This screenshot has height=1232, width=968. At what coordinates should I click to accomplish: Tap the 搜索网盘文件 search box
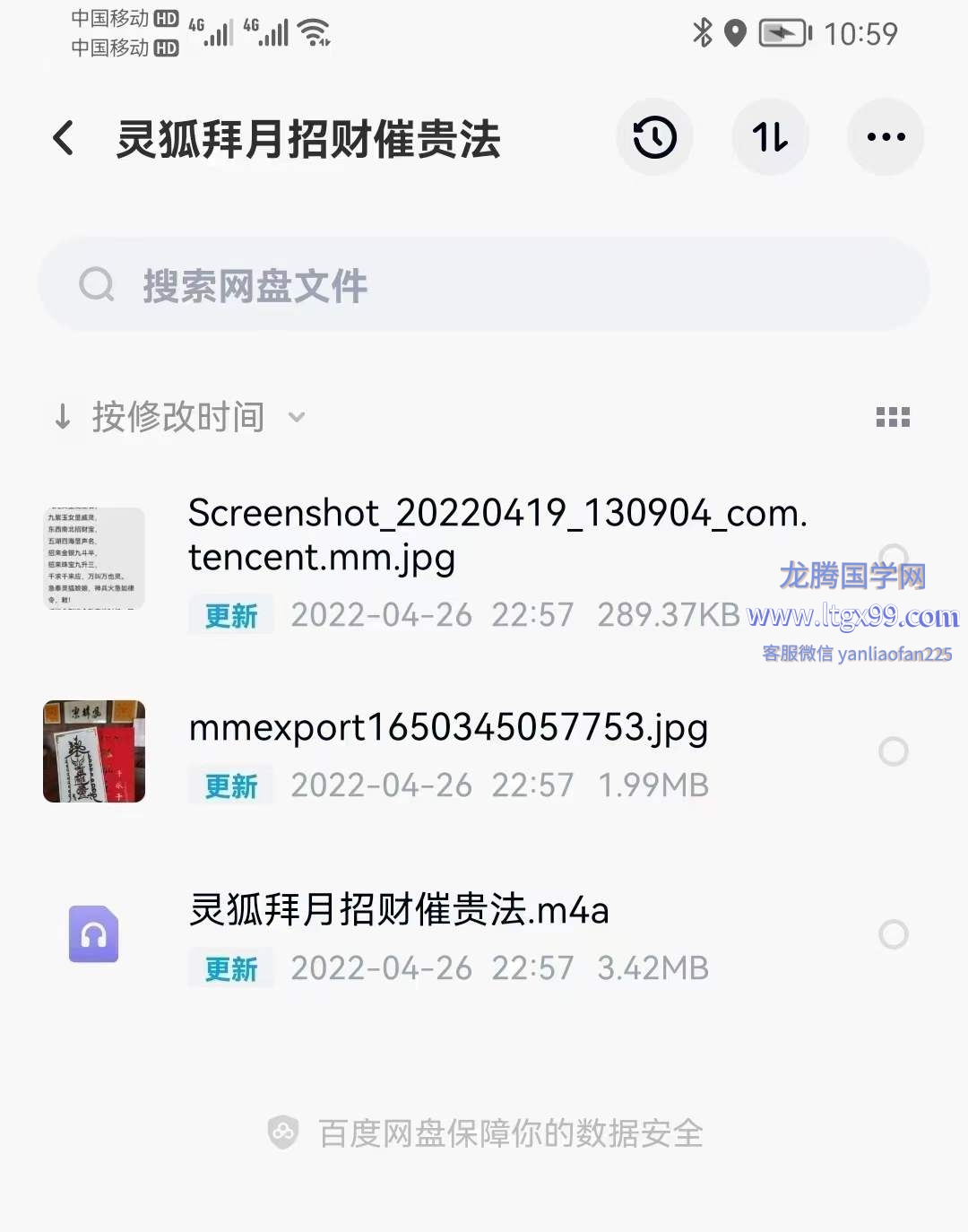(484, 285)
